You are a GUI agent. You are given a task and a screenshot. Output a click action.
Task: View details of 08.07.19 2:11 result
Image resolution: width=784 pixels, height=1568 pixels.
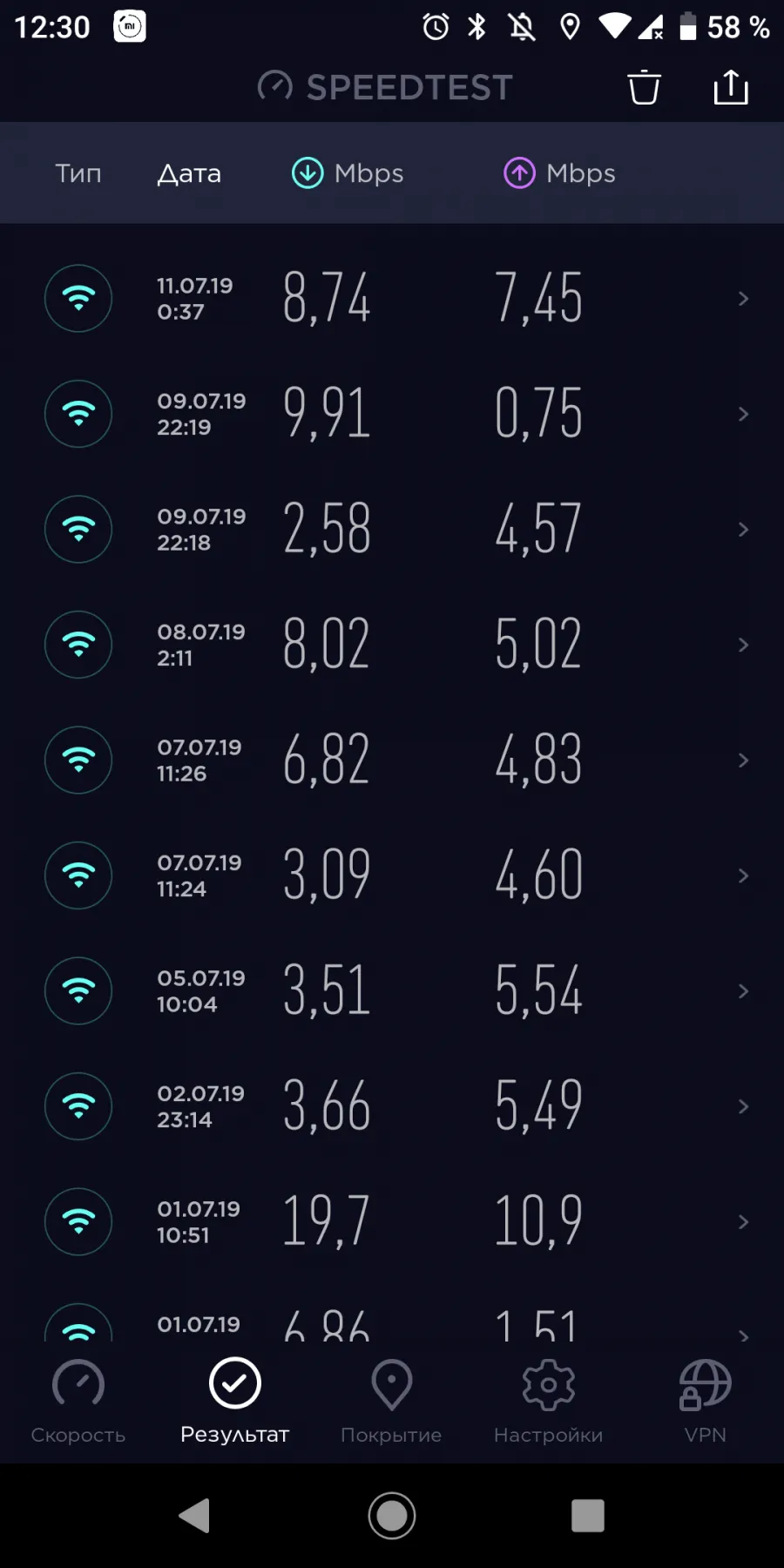pyautogui.click(x=392, y=645)
